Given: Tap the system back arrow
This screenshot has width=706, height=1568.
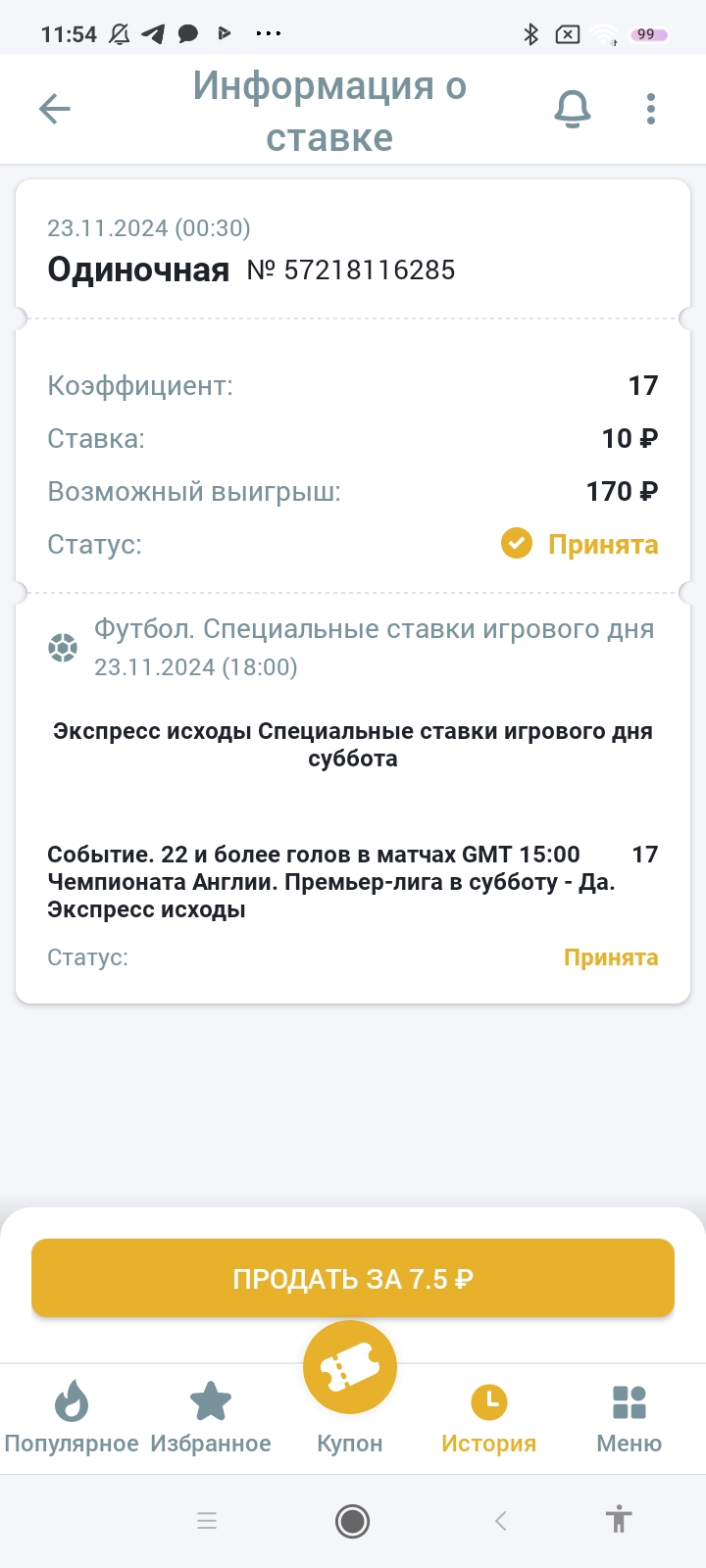Looking at the screenshot, I should coord(500,1521).
